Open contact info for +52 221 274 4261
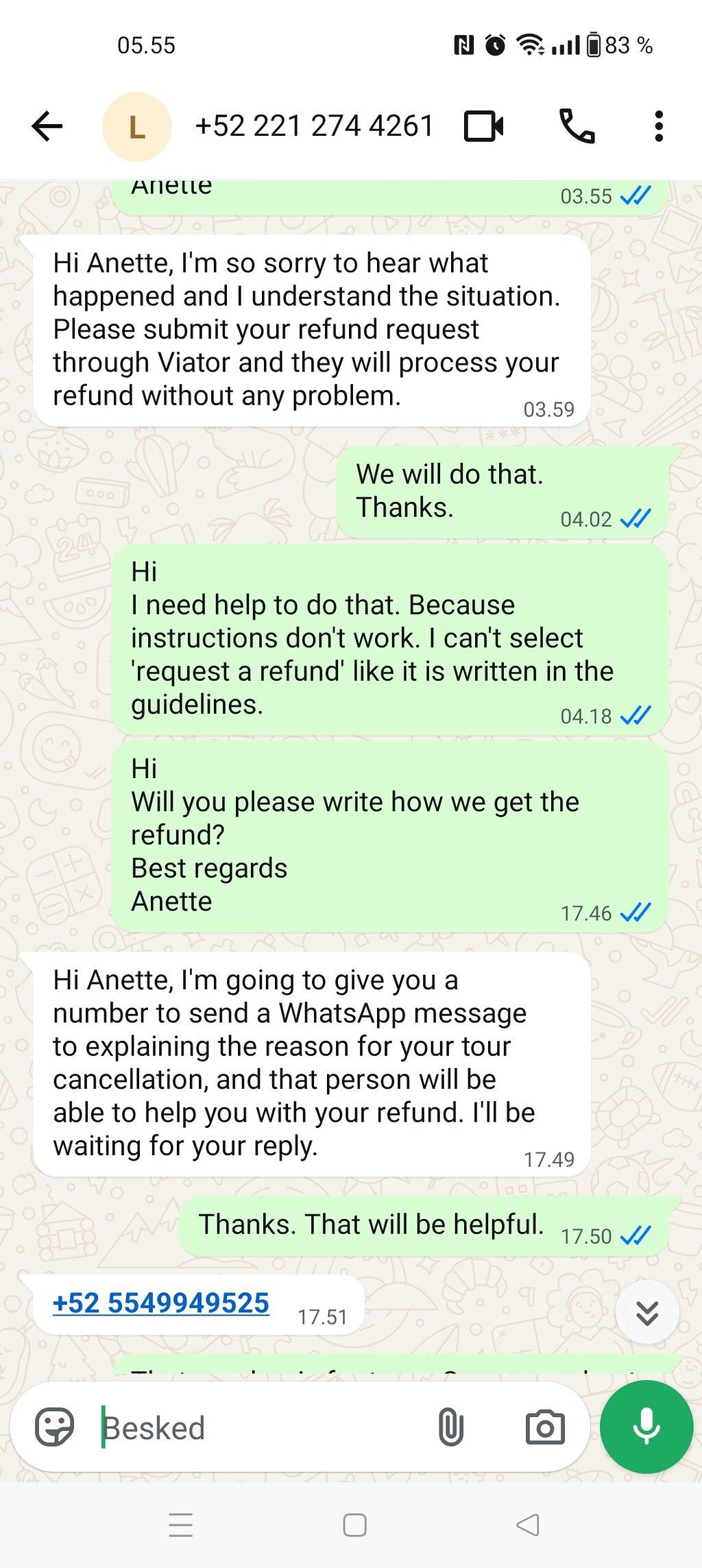This screenshot has height=1568, width=702. coord(314,126)
